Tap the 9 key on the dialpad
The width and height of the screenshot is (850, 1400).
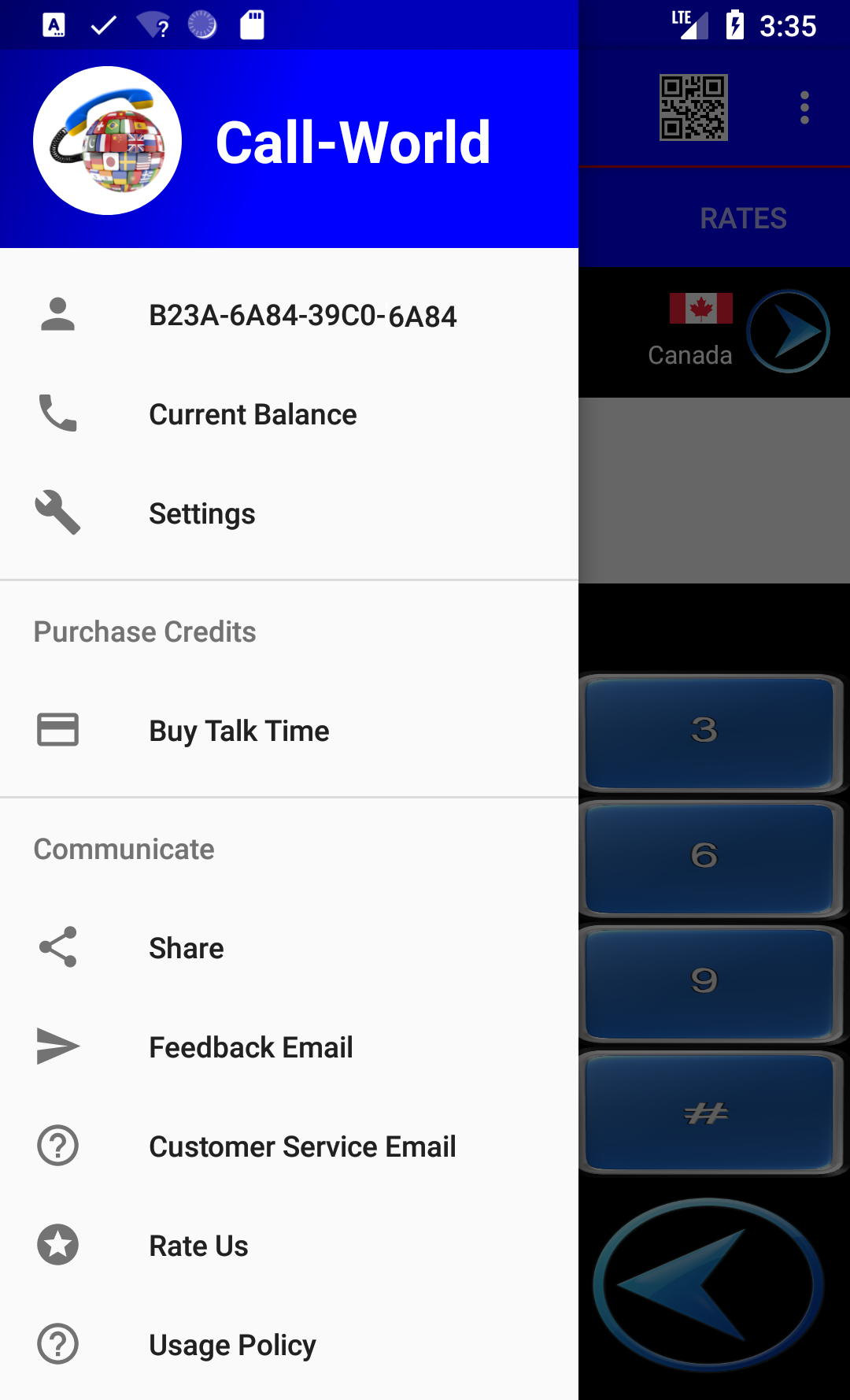[708, 983]
